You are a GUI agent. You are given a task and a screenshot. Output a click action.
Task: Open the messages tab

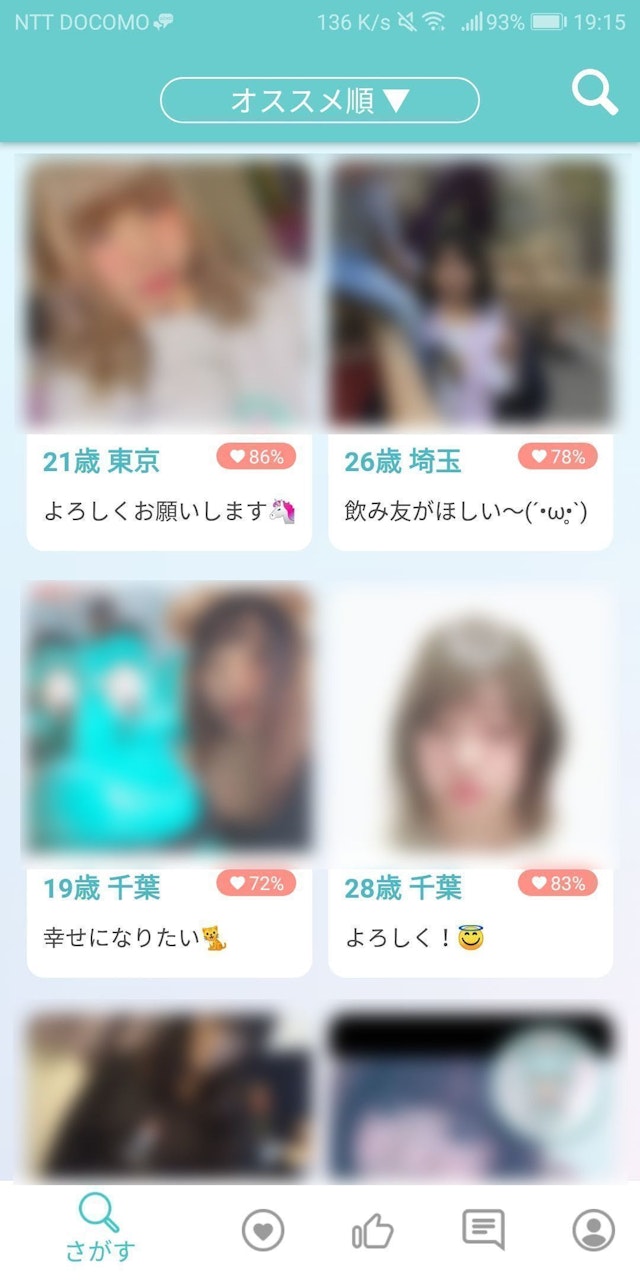point(483,1230)
